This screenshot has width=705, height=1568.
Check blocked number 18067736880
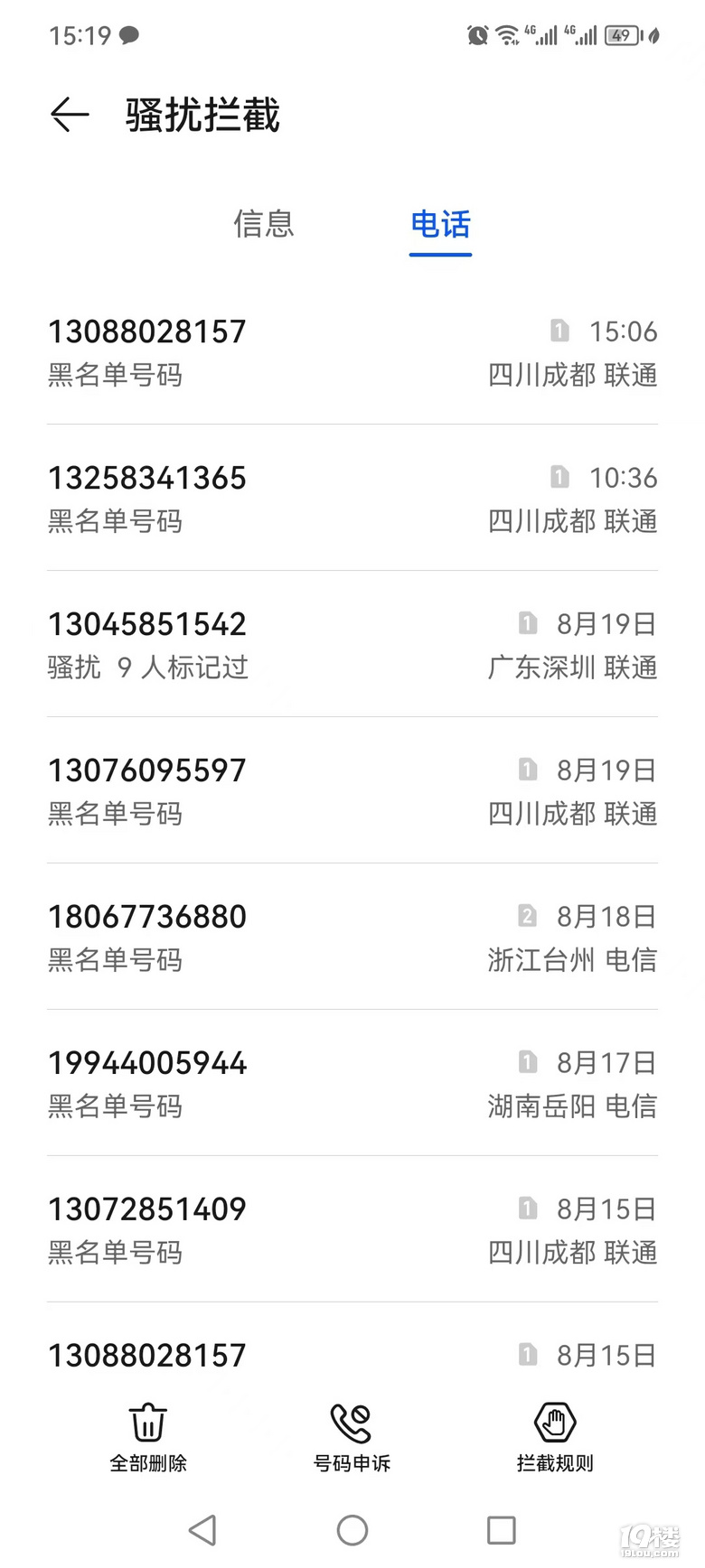click(x=352, y=938)
